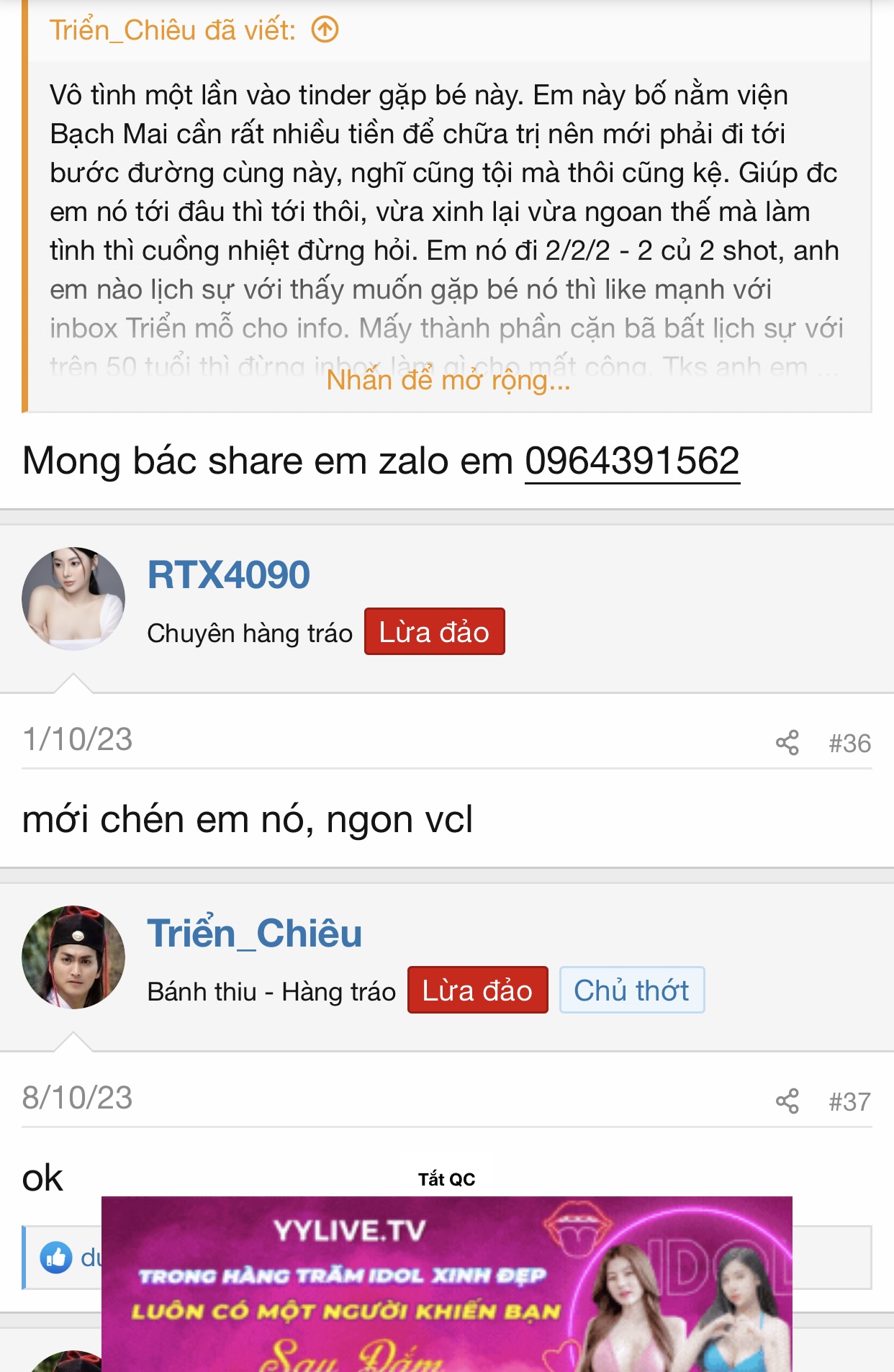Screen dimensions: 894x1372
Task: Jump to Triển_Chiêu's quoted original post
Action: click(x=325, y=30)
